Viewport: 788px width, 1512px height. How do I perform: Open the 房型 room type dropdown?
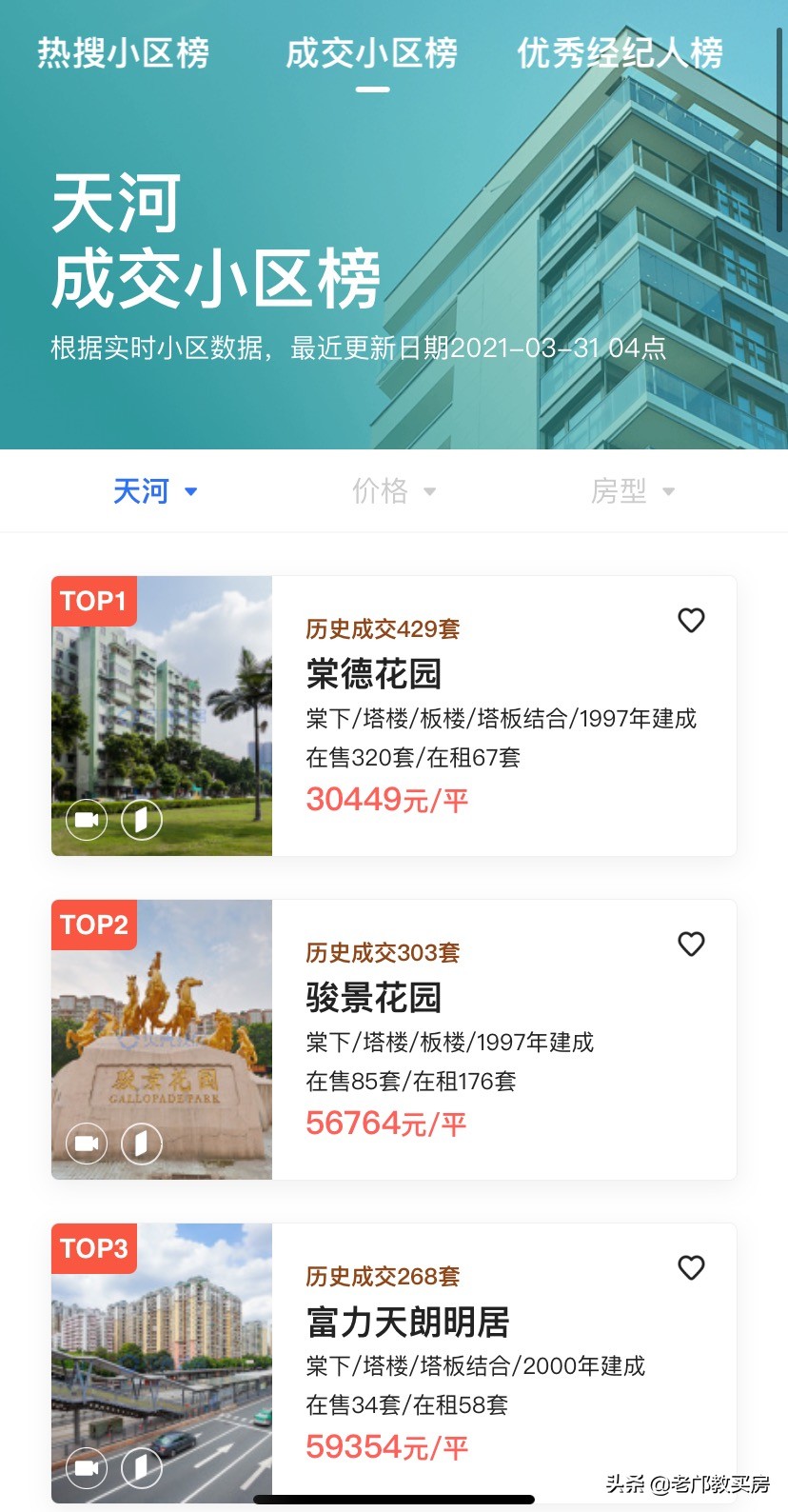coord(634,490)
